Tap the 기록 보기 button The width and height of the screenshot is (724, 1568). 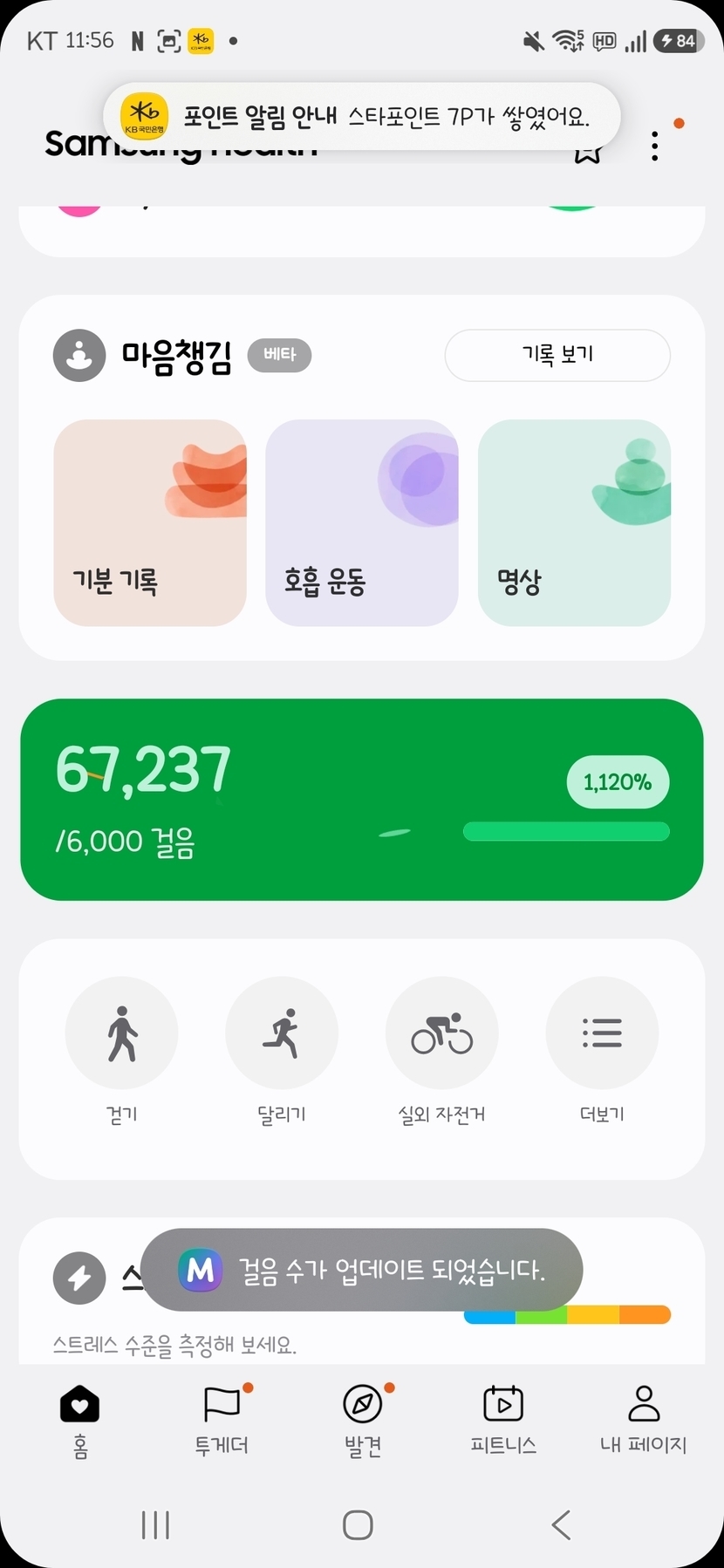(557, 355)
